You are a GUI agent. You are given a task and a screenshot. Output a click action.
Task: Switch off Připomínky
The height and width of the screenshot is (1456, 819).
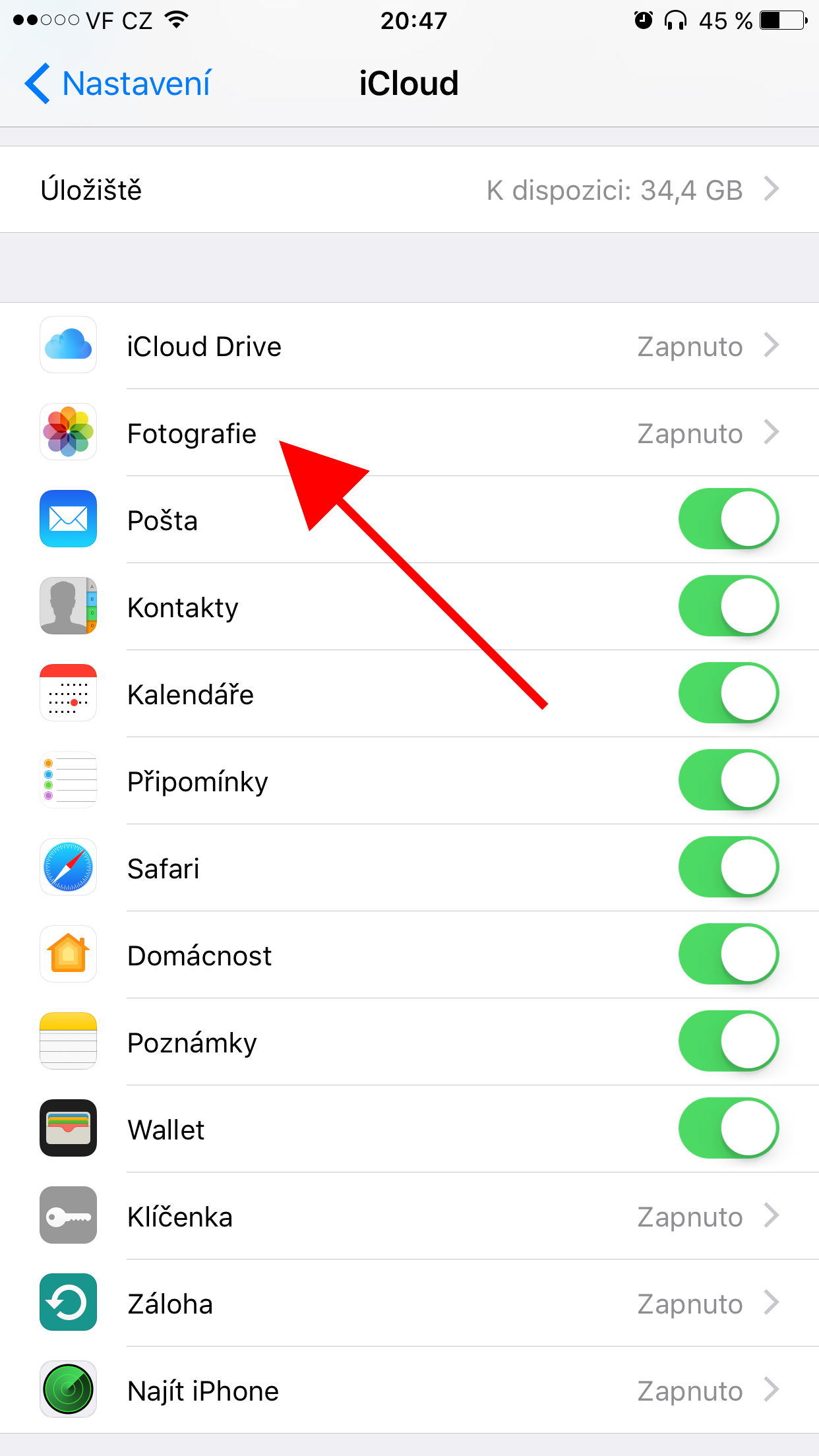728,780
